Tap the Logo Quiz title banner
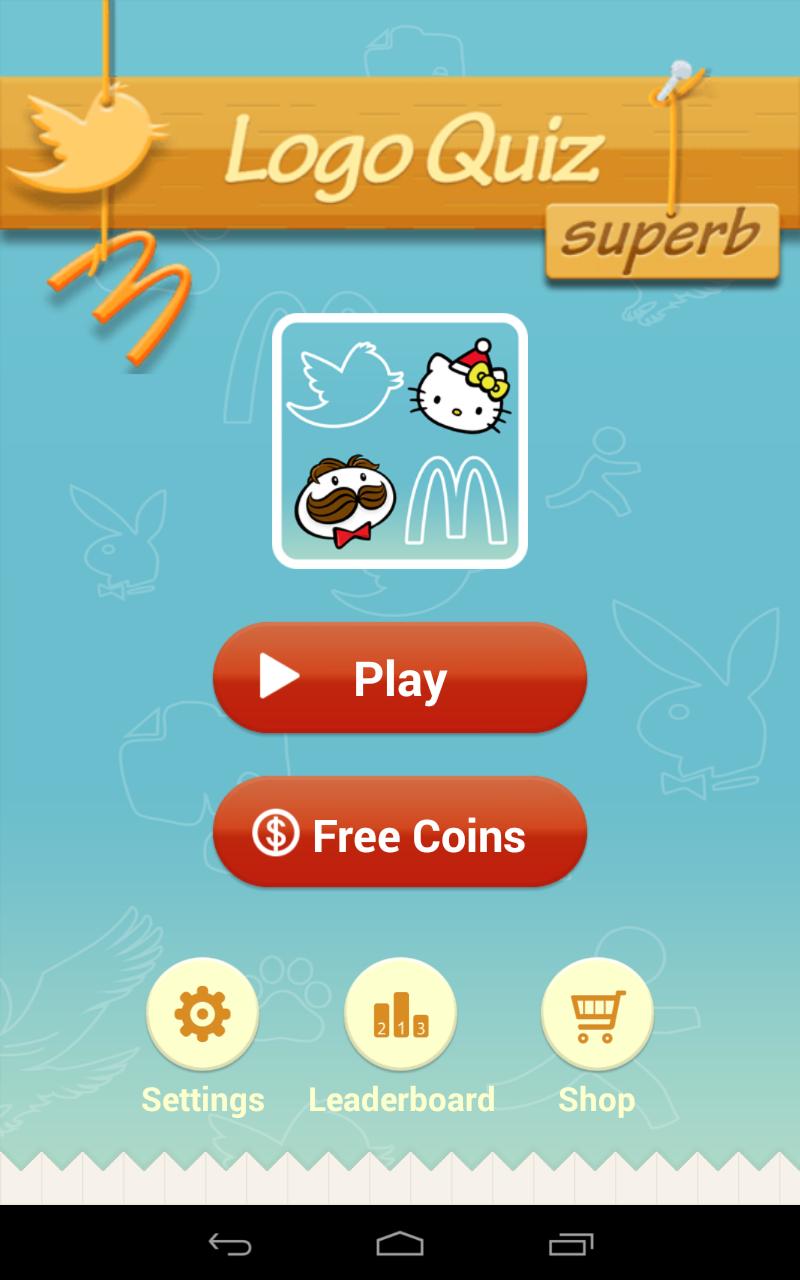The width and height of the screenshot is (800, 1280). click(415, 150)
